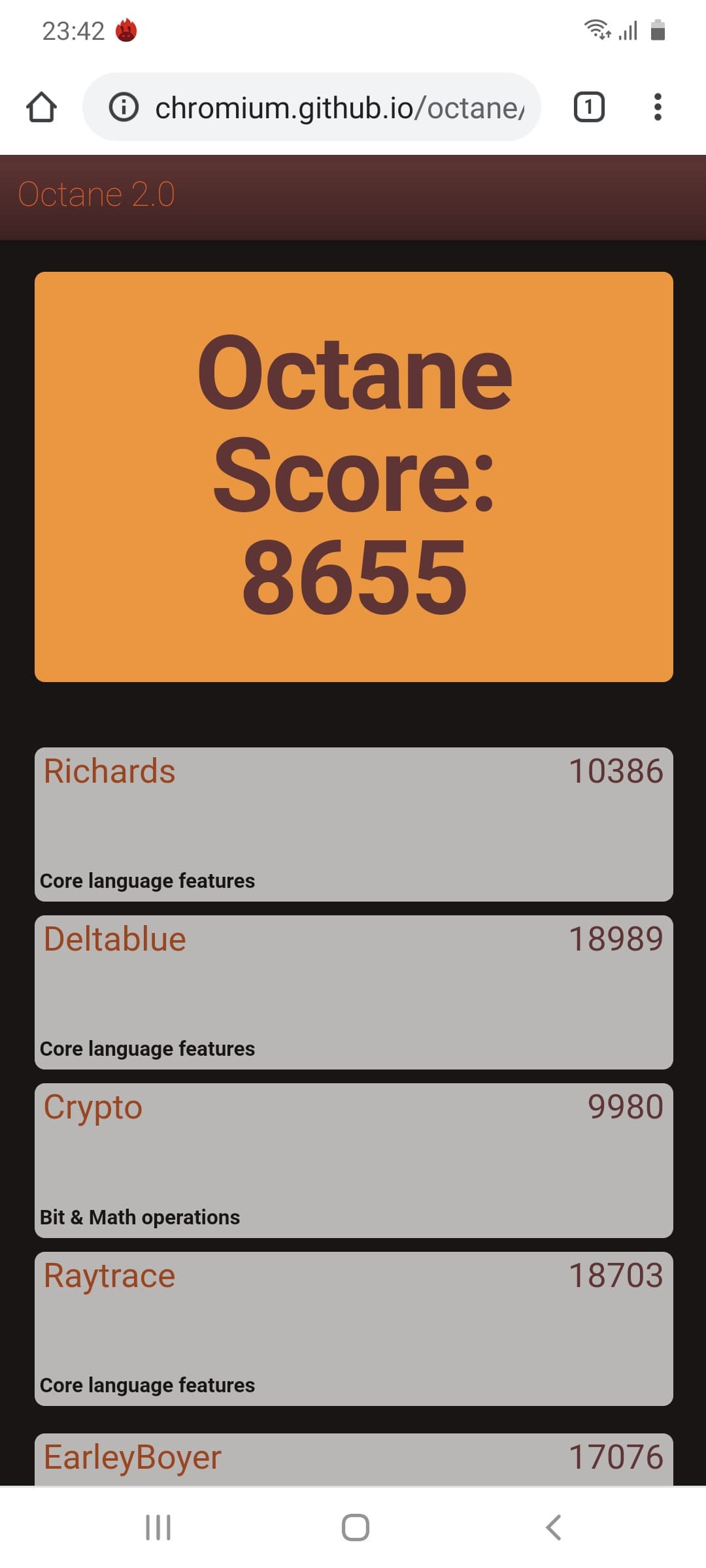The width and height of the screenshot is (706, 1568).
Task: View site information icon
Action: point(124,107)
